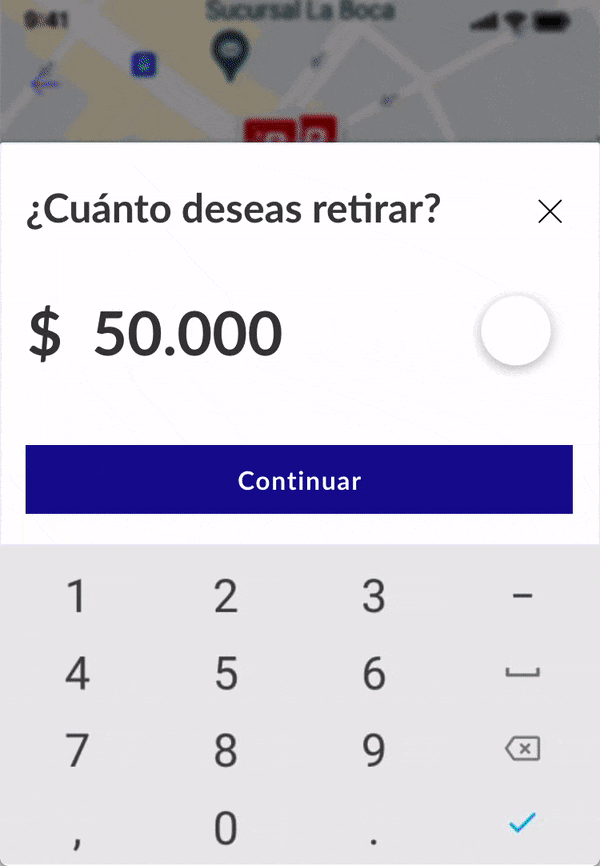Delete last digit with backspace key
This screenshot has width=600, height=866.
[522, 749]
